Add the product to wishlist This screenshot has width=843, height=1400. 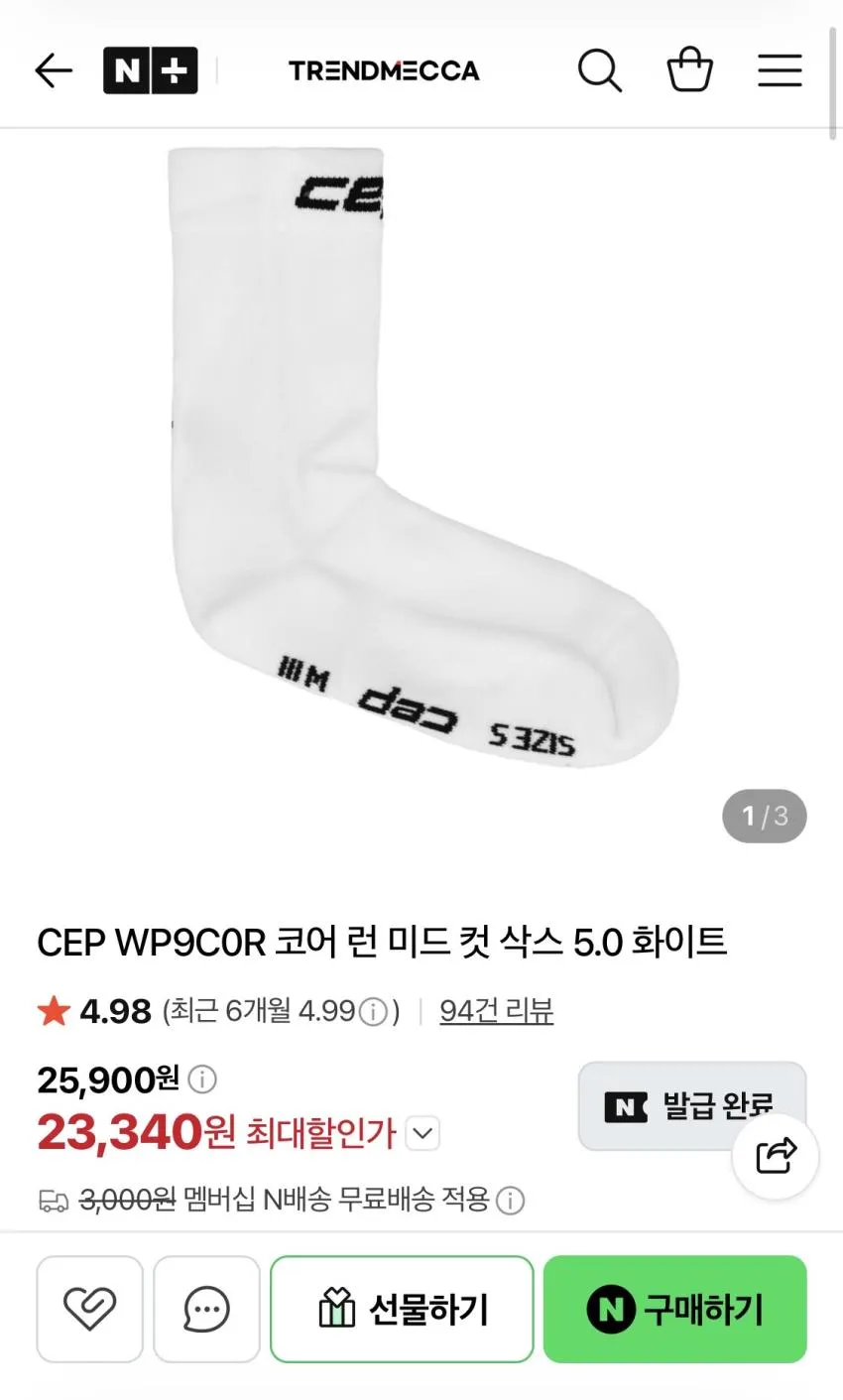pos(90,1309)
